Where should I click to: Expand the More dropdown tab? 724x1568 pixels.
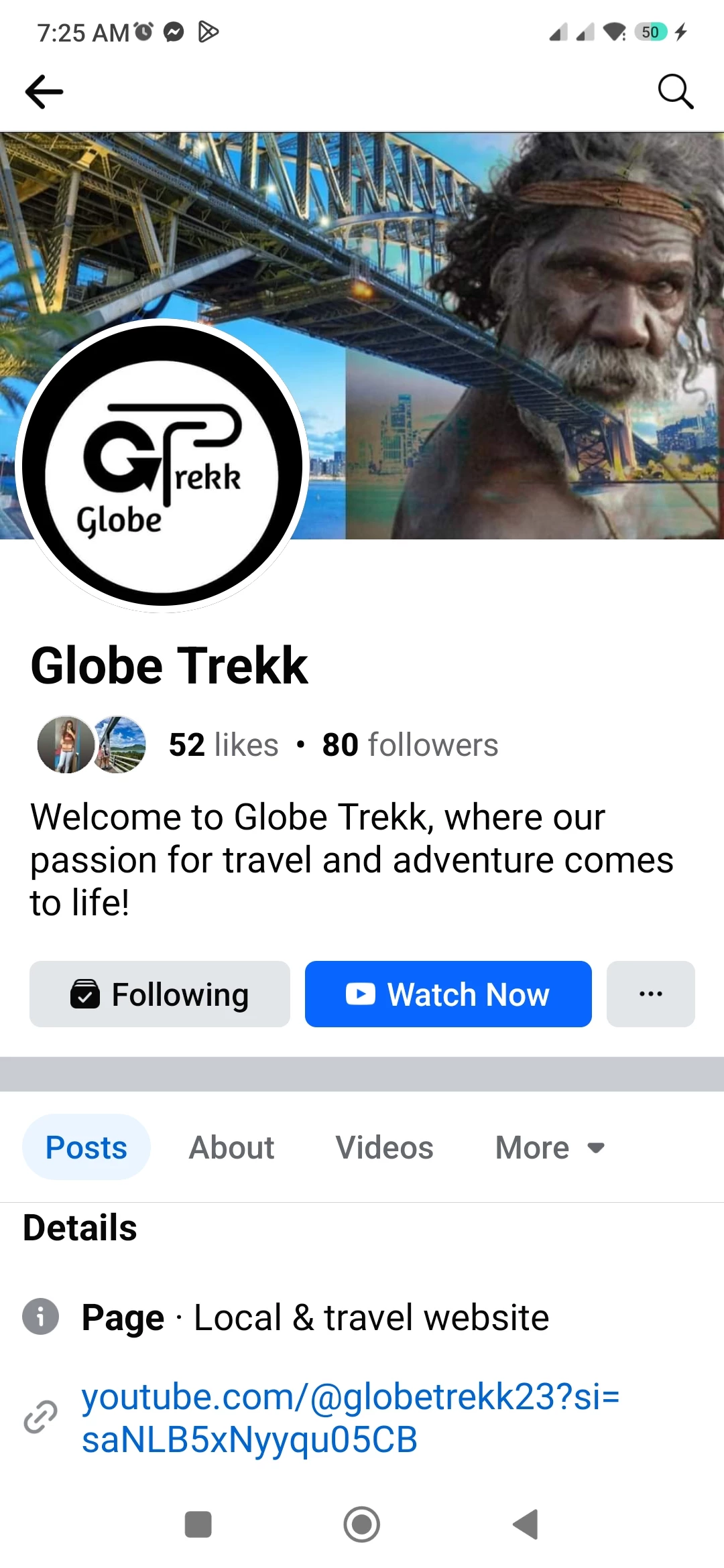[x=550, y=1147]
